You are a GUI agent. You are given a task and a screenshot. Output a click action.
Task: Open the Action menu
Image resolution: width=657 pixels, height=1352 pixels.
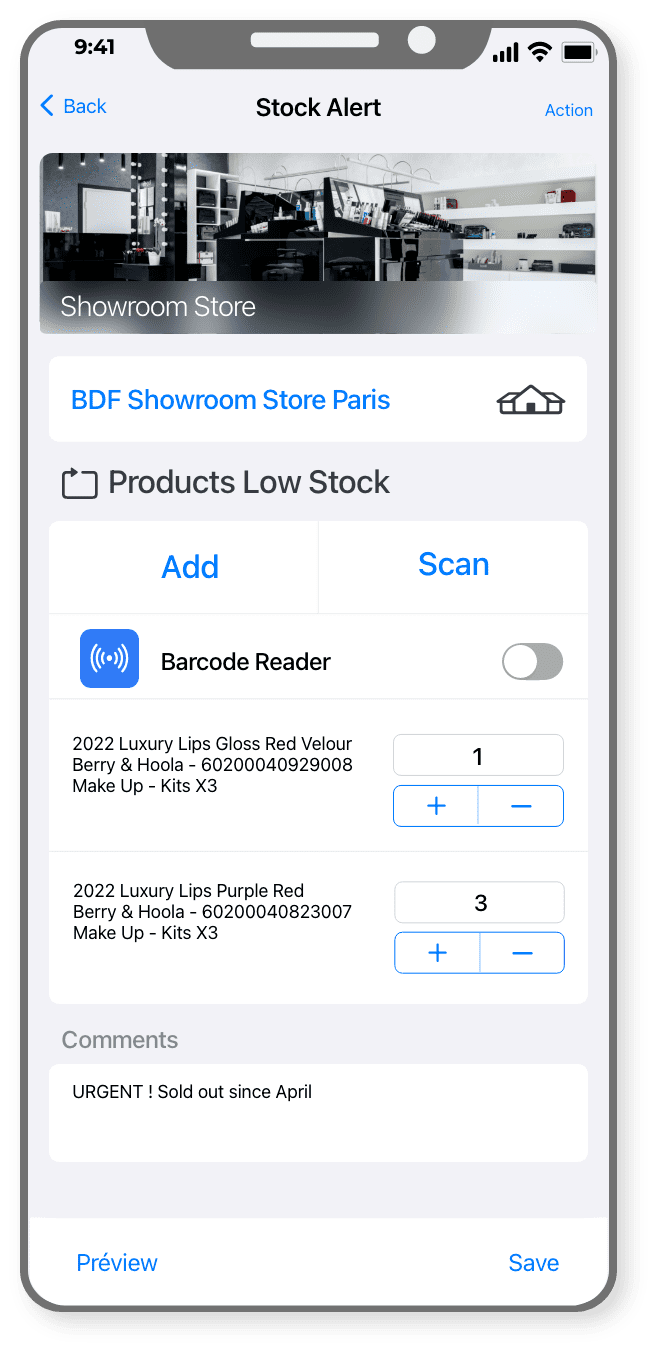(x=568, y=110)
